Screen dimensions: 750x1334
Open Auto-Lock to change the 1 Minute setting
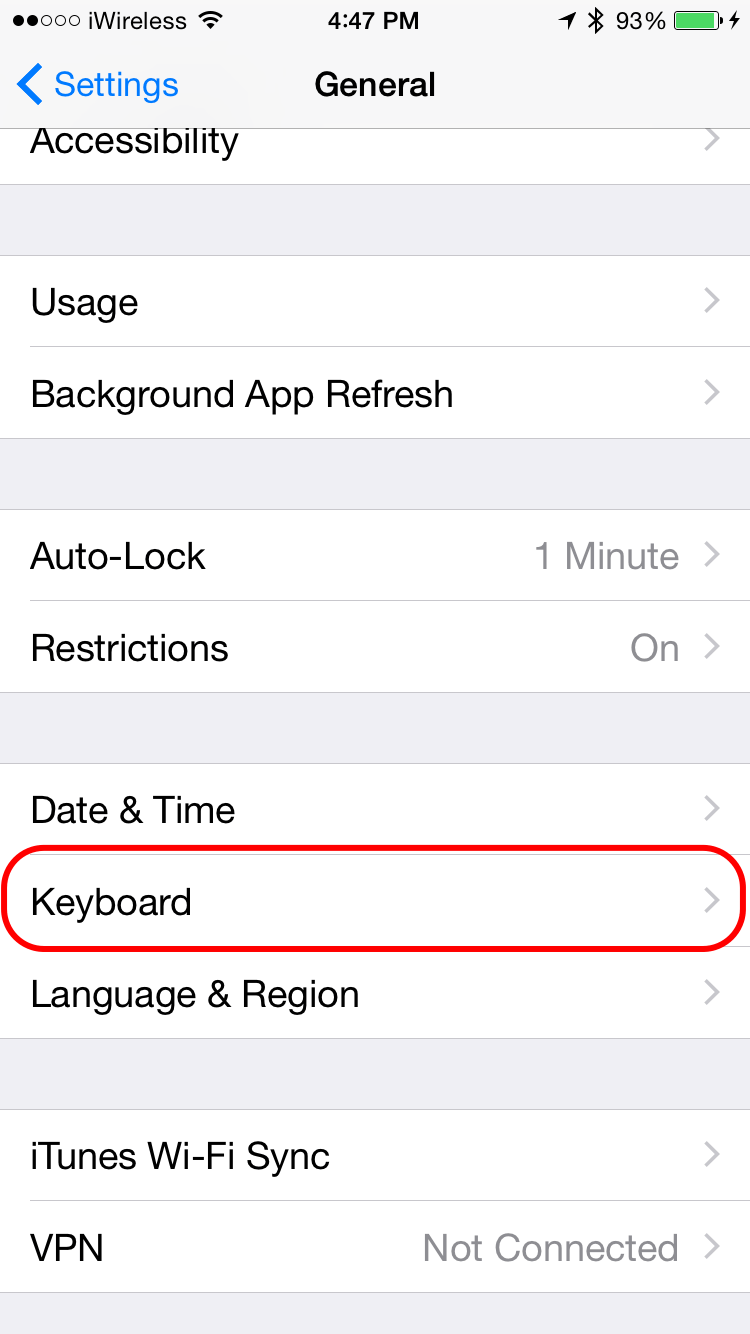click(375, 555)
